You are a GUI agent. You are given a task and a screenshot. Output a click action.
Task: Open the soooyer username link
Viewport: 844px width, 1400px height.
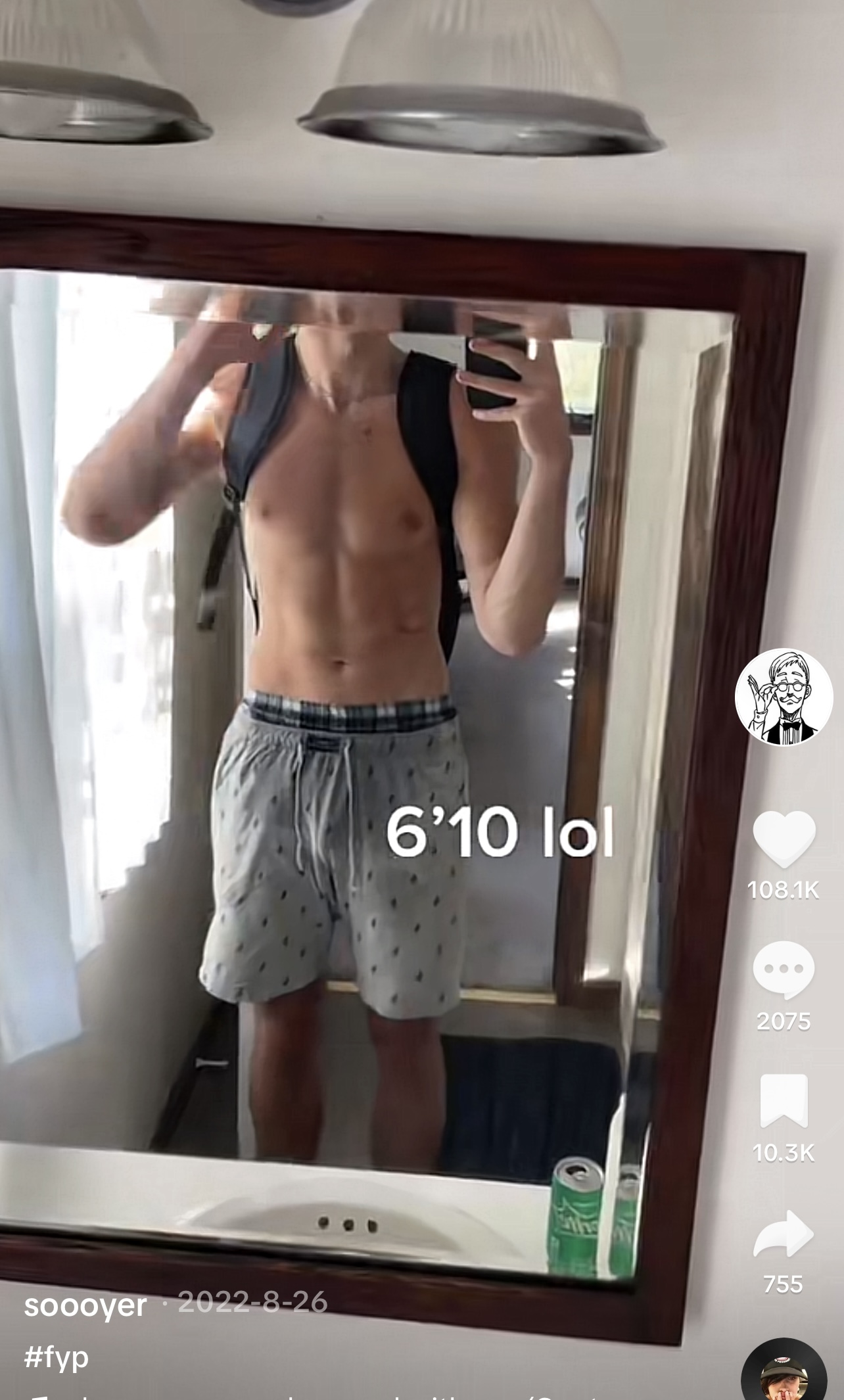[85, 1305]
